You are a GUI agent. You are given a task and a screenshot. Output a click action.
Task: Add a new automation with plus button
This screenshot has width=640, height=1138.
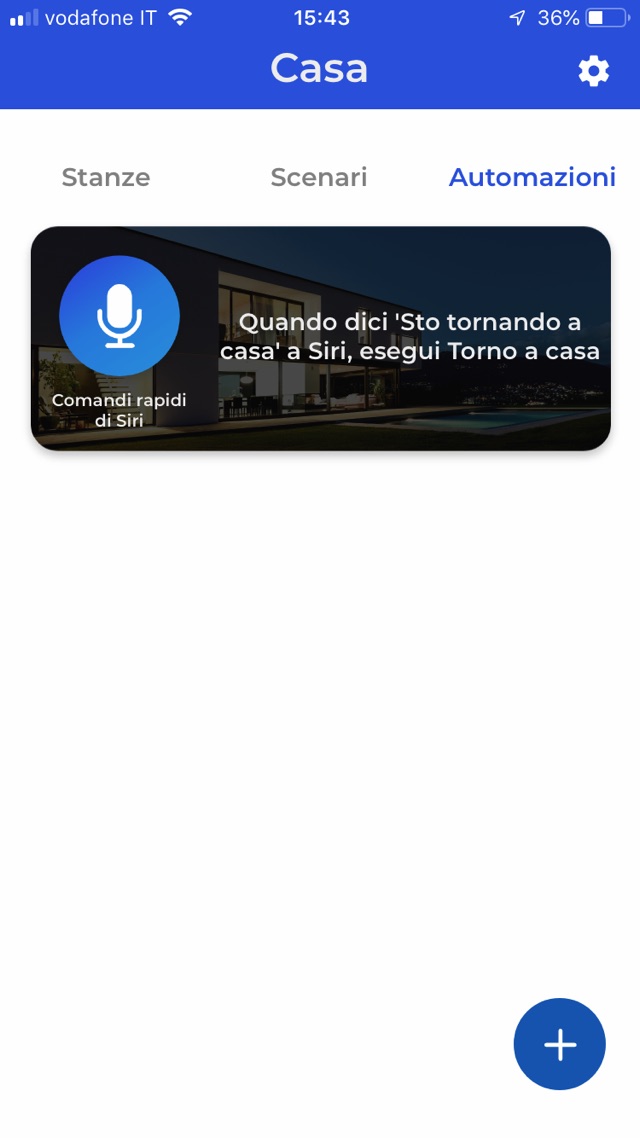559,1044
